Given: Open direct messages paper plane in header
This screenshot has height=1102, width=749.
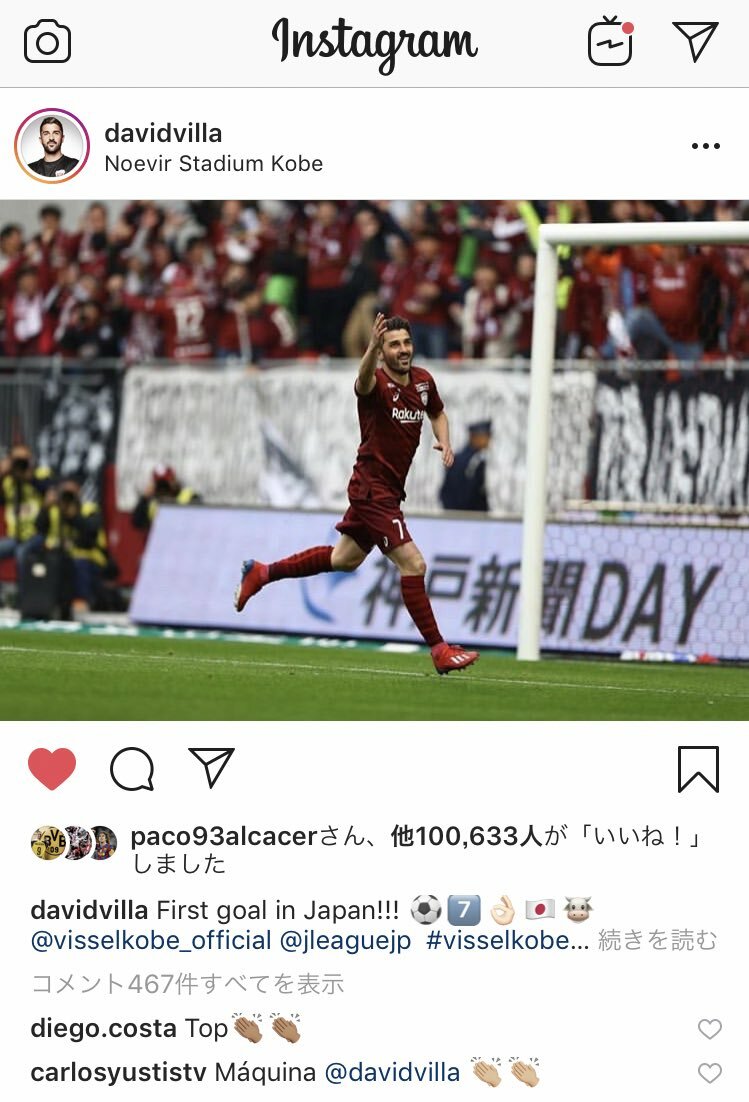Looking at the screenshot, I should 695,41.
